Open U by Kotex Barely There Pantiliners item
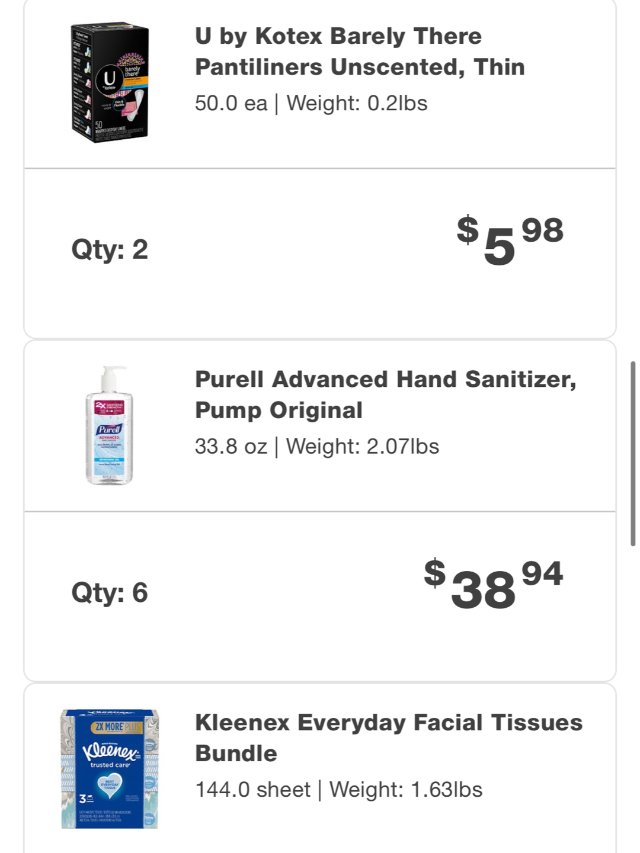The width and height of the screenshot is (640, 853). [359, 52]
